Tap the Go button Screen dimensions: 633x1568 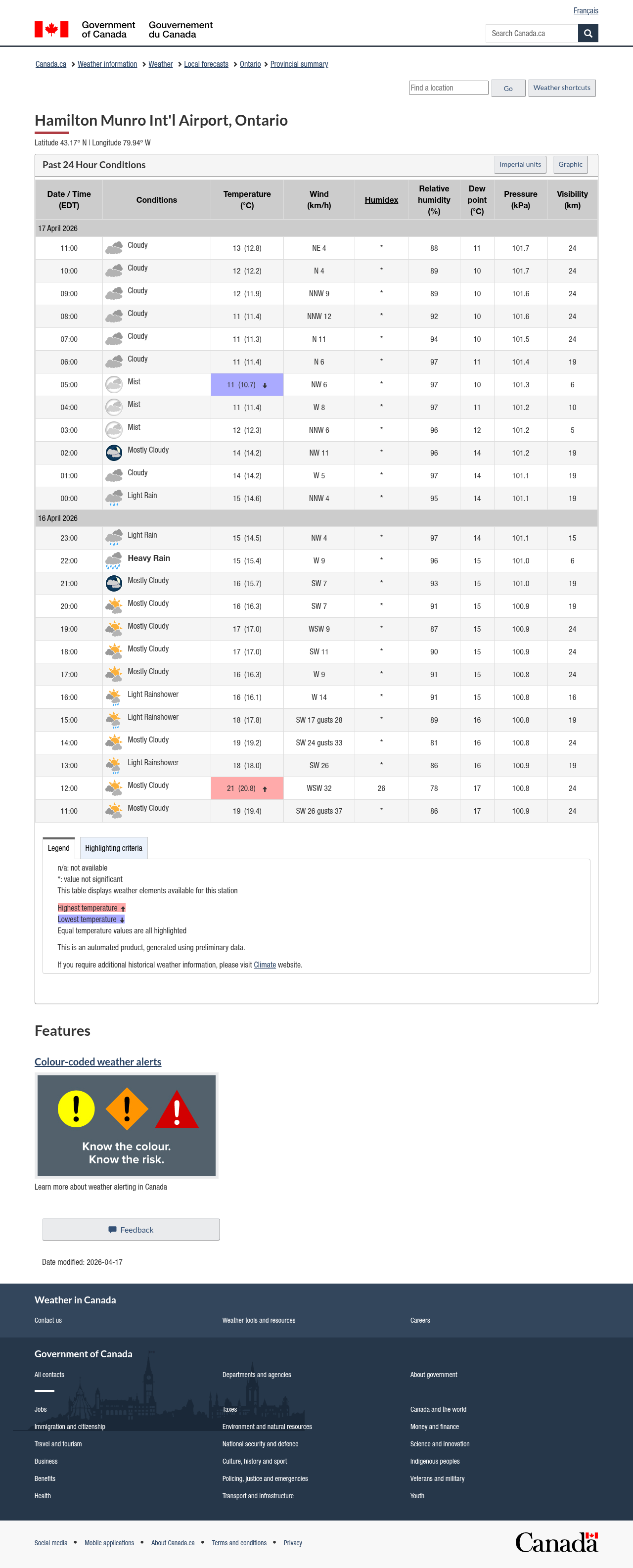click(507, 88)
